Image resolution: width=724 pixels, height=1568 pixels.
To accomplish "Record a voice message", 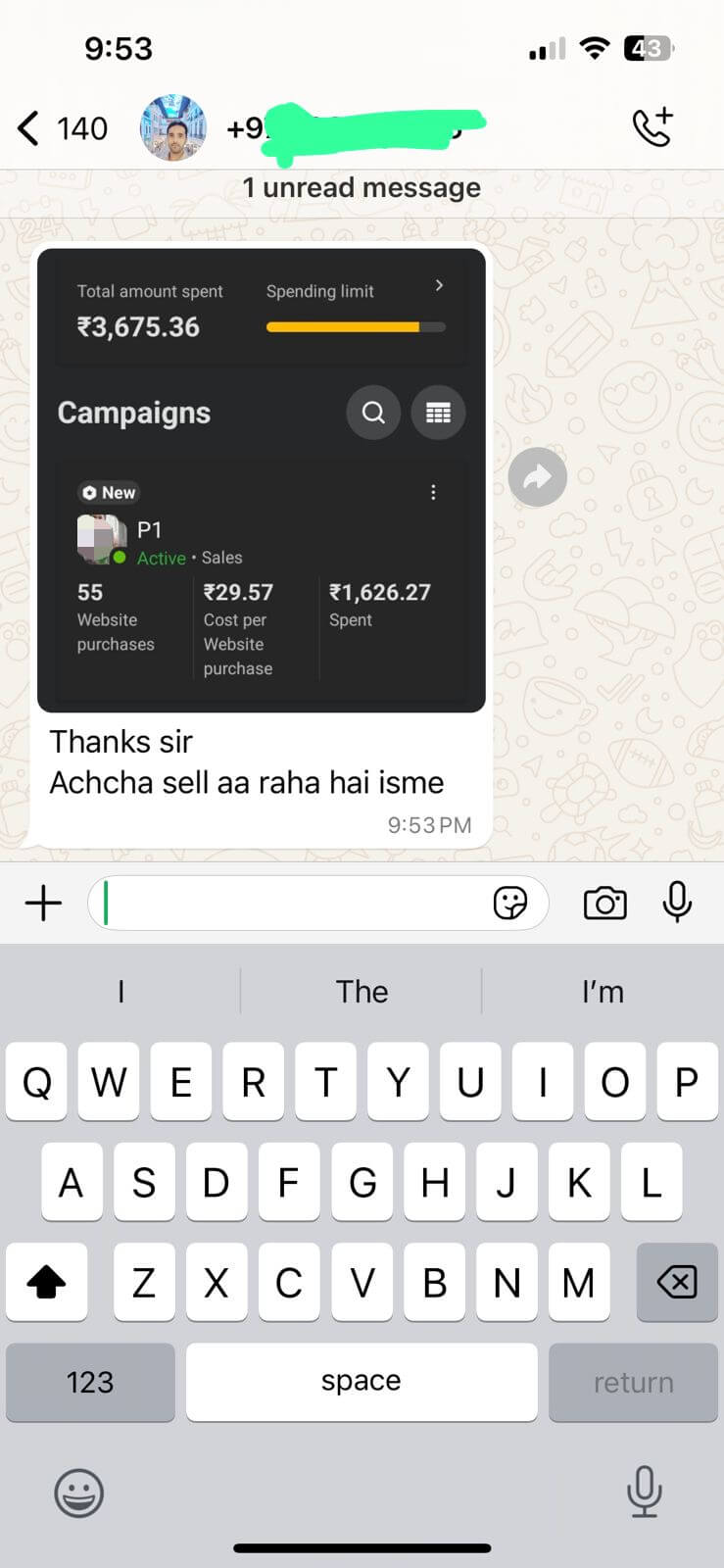I will point(677,902).
